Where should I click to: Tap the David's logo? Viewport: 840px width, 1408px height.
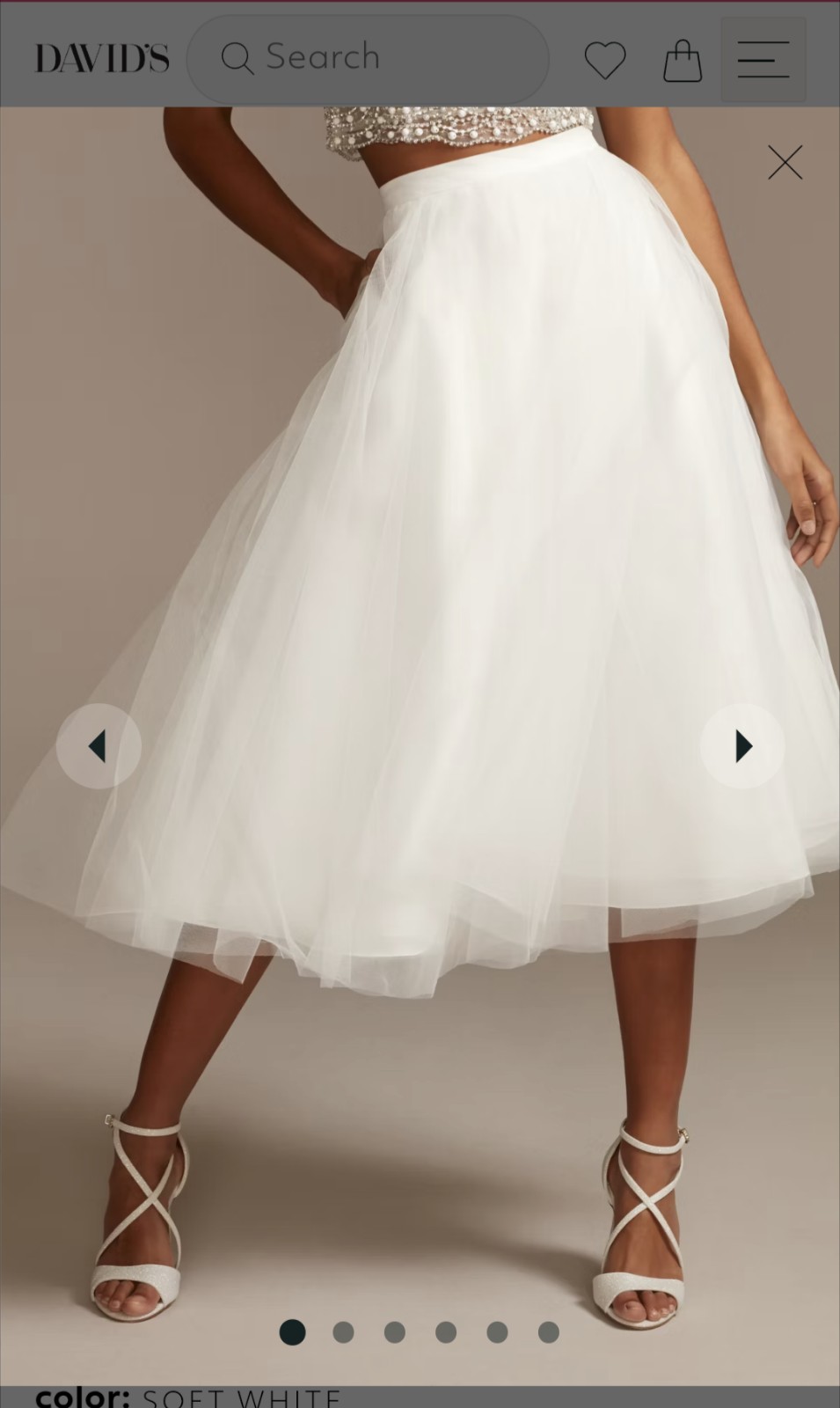tap(102, 59)
